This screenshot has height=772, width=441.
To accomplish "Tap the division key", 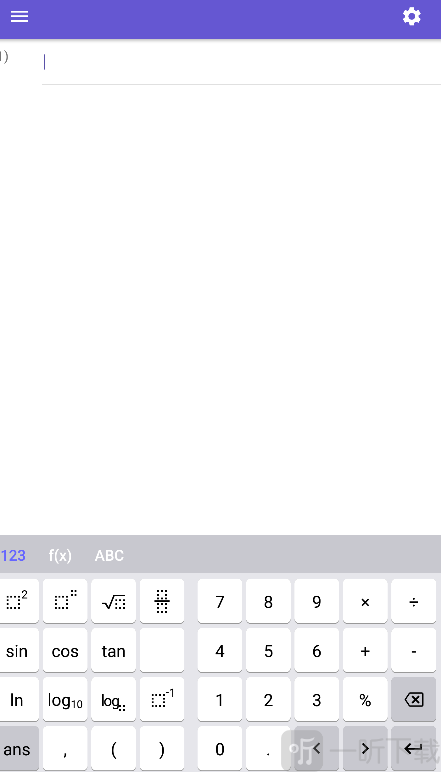I will (x=413, y=601).
